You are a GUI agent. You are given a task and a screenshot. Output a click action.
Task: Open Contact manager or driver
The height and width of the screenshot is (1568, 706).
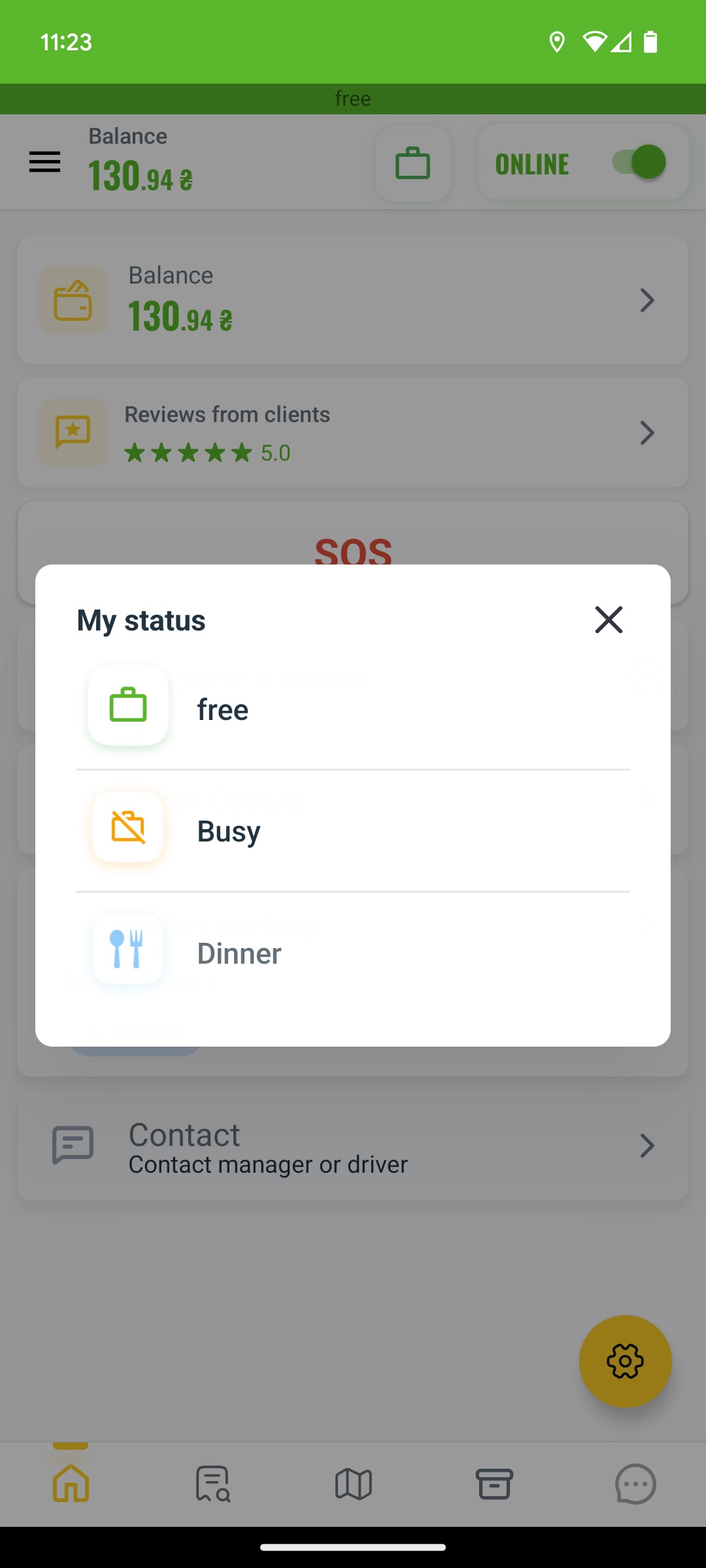point(353,1145)
